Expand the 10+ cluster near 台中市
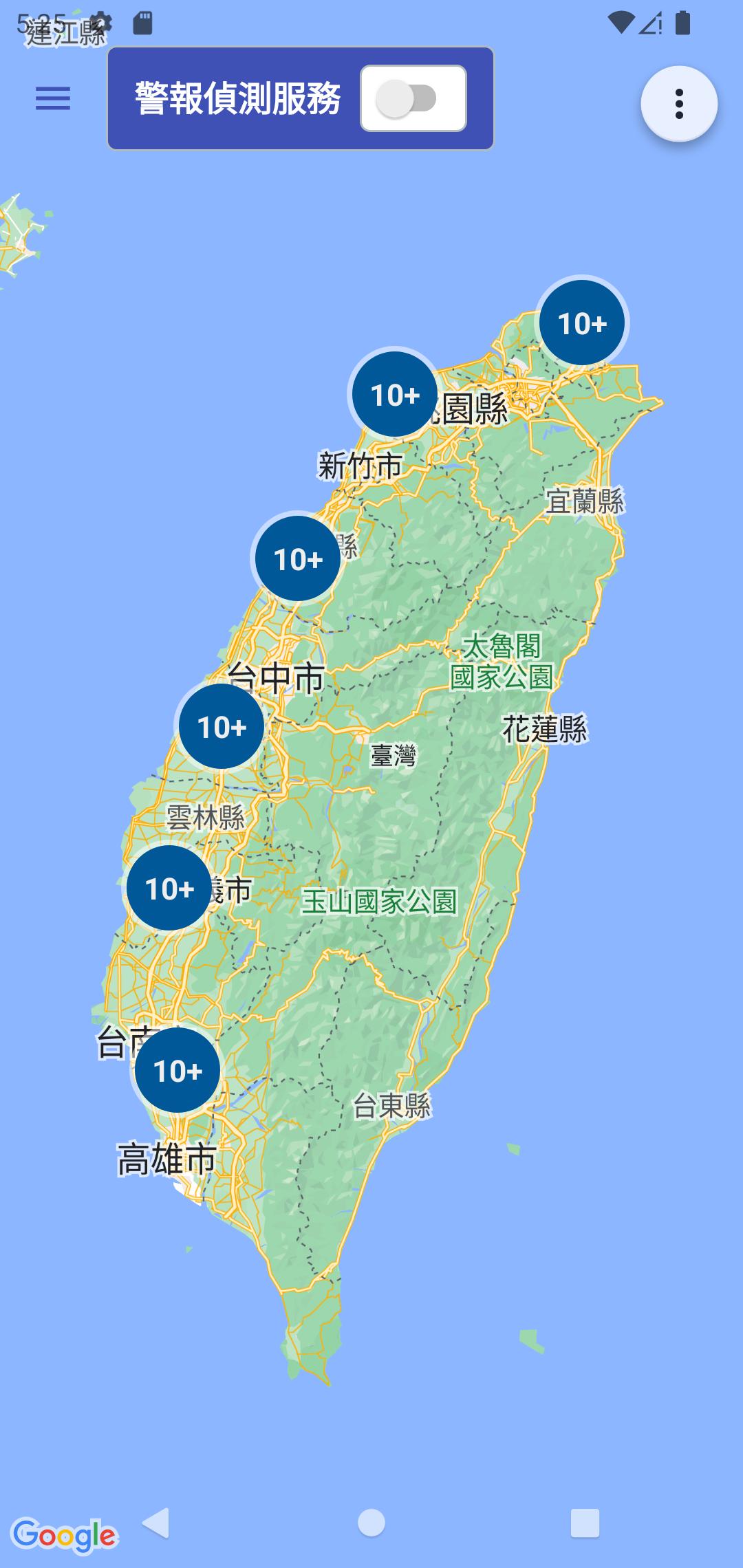 click(x=222, y=726)
